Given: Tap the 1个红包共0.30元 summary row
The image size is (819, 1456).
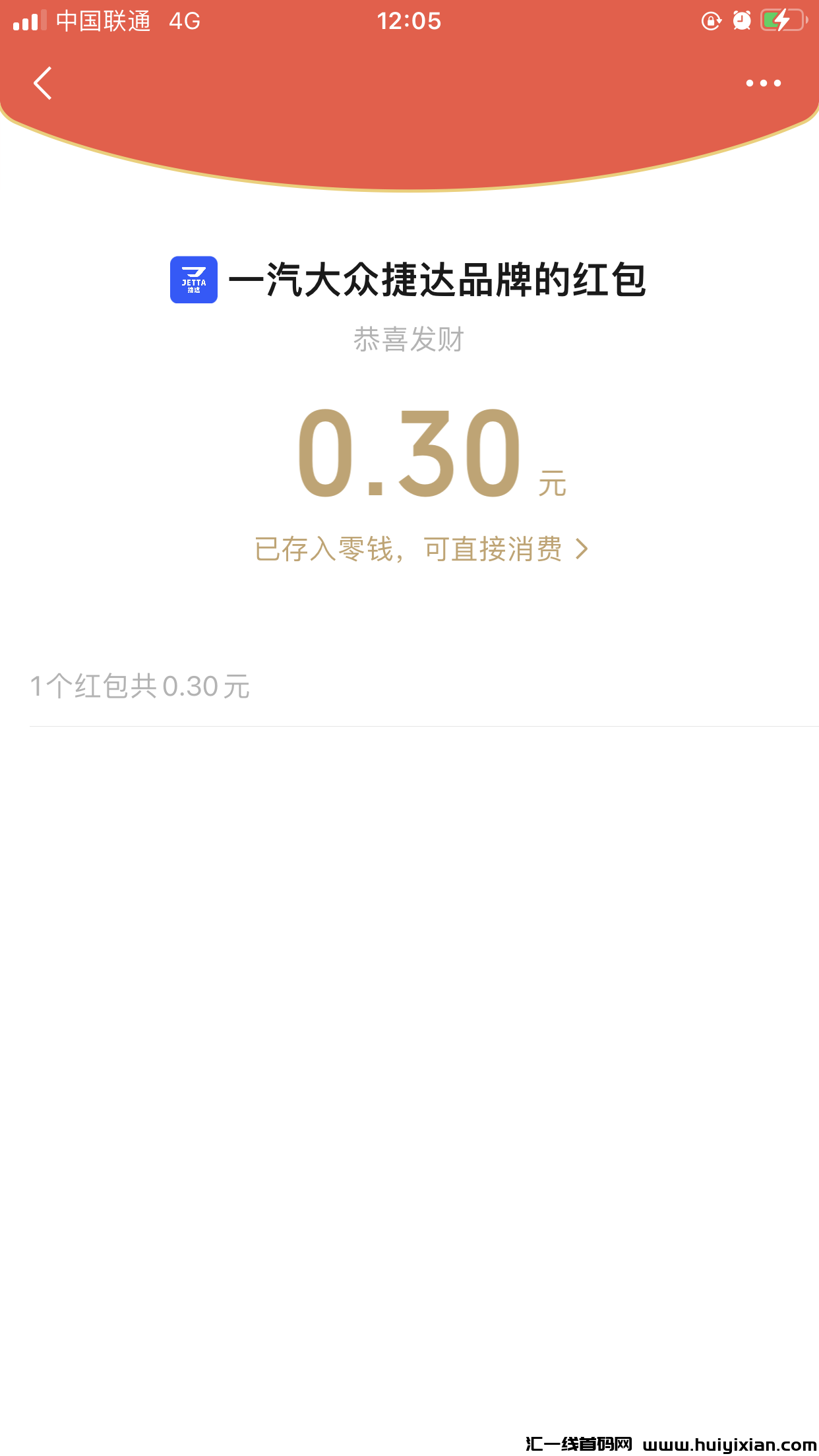Looking at the screenshot, I should pyautogui.click(x=140, y=686).
